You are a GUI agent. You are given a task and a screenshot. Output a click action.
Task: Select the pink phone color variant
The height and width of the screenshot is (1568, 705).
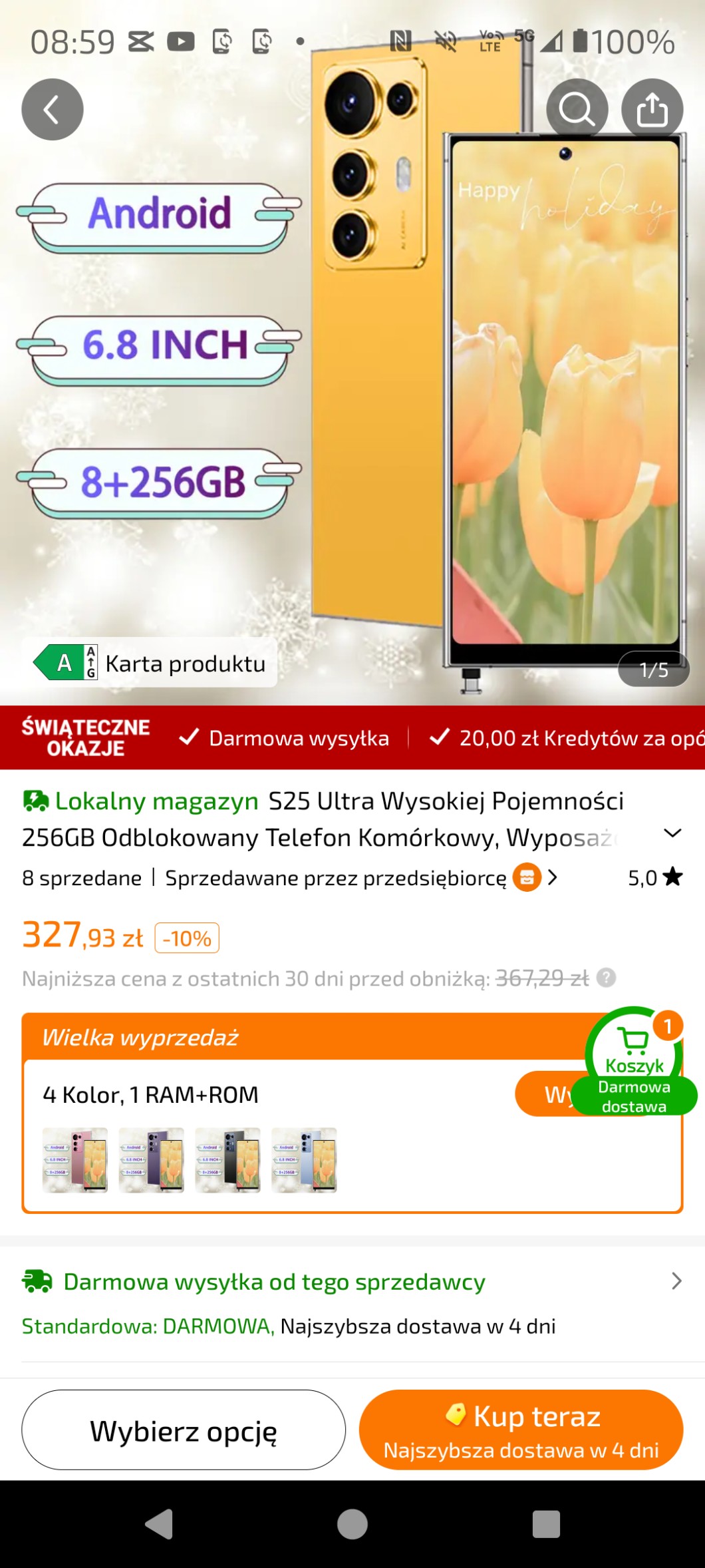[75, 1160]
